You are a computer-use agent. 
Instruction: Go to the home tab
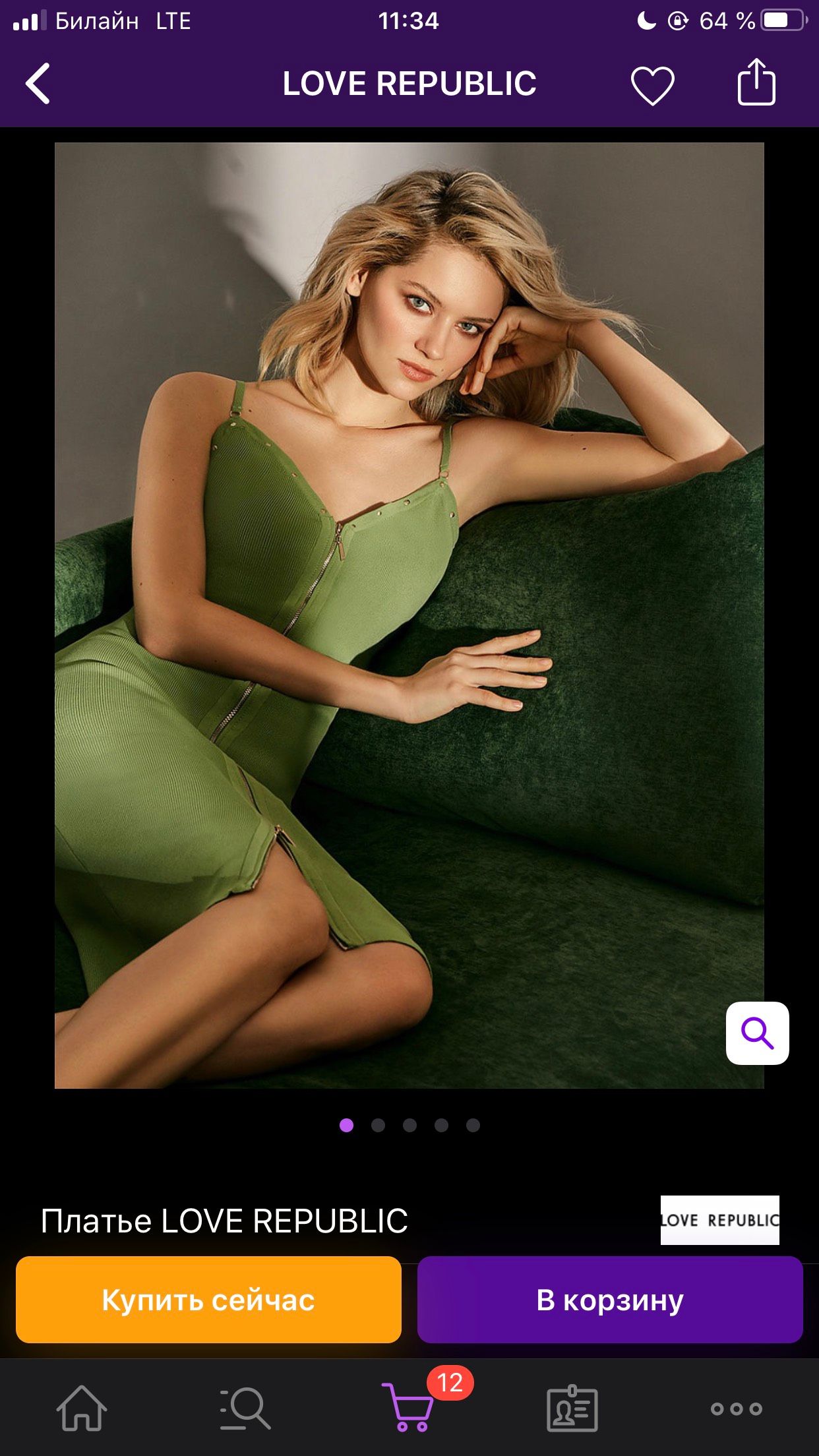pos(82,1408)
